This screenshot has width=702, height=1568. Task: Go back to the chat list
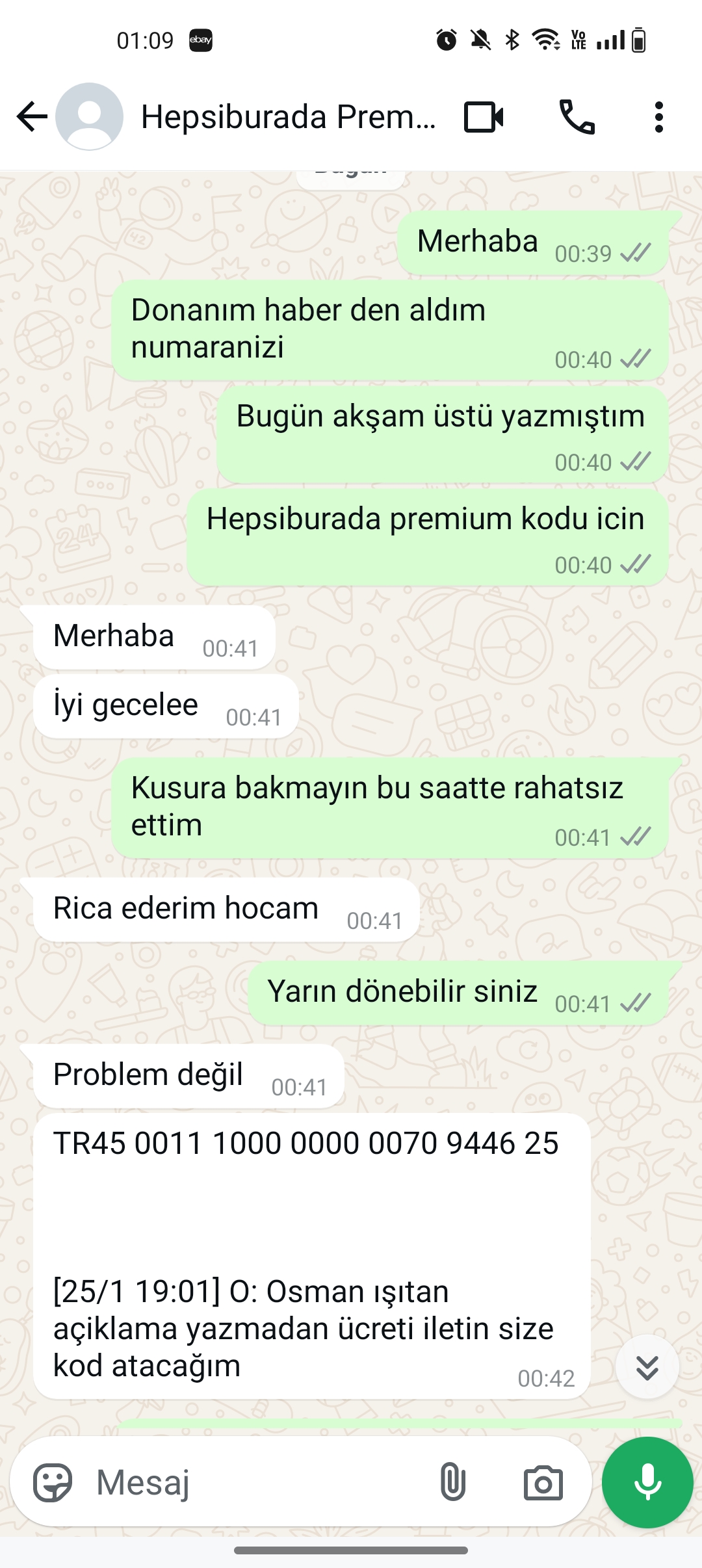(x=32, y=117)
